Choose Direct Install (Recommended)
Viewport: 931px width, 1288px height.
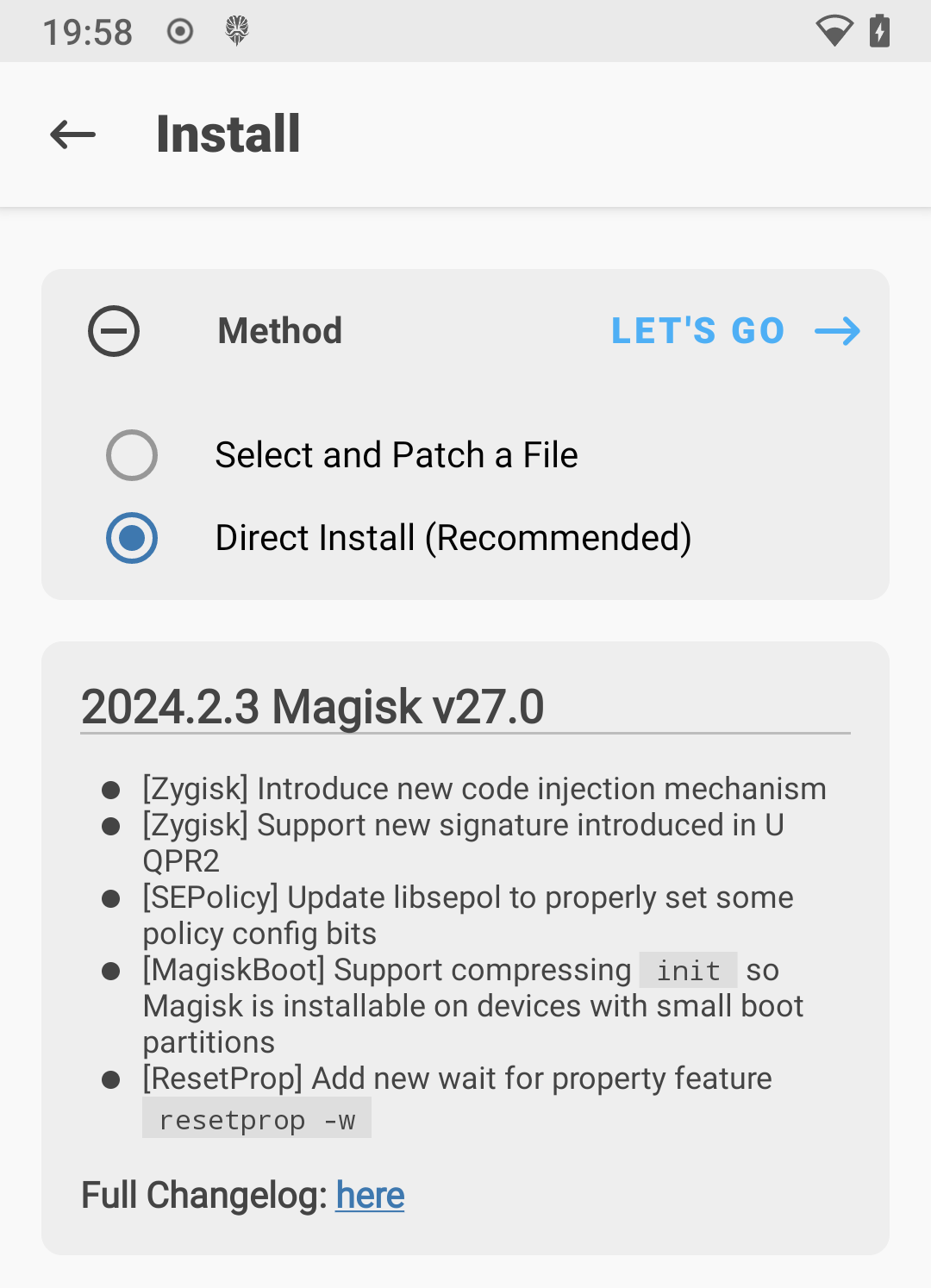[132, 538]
